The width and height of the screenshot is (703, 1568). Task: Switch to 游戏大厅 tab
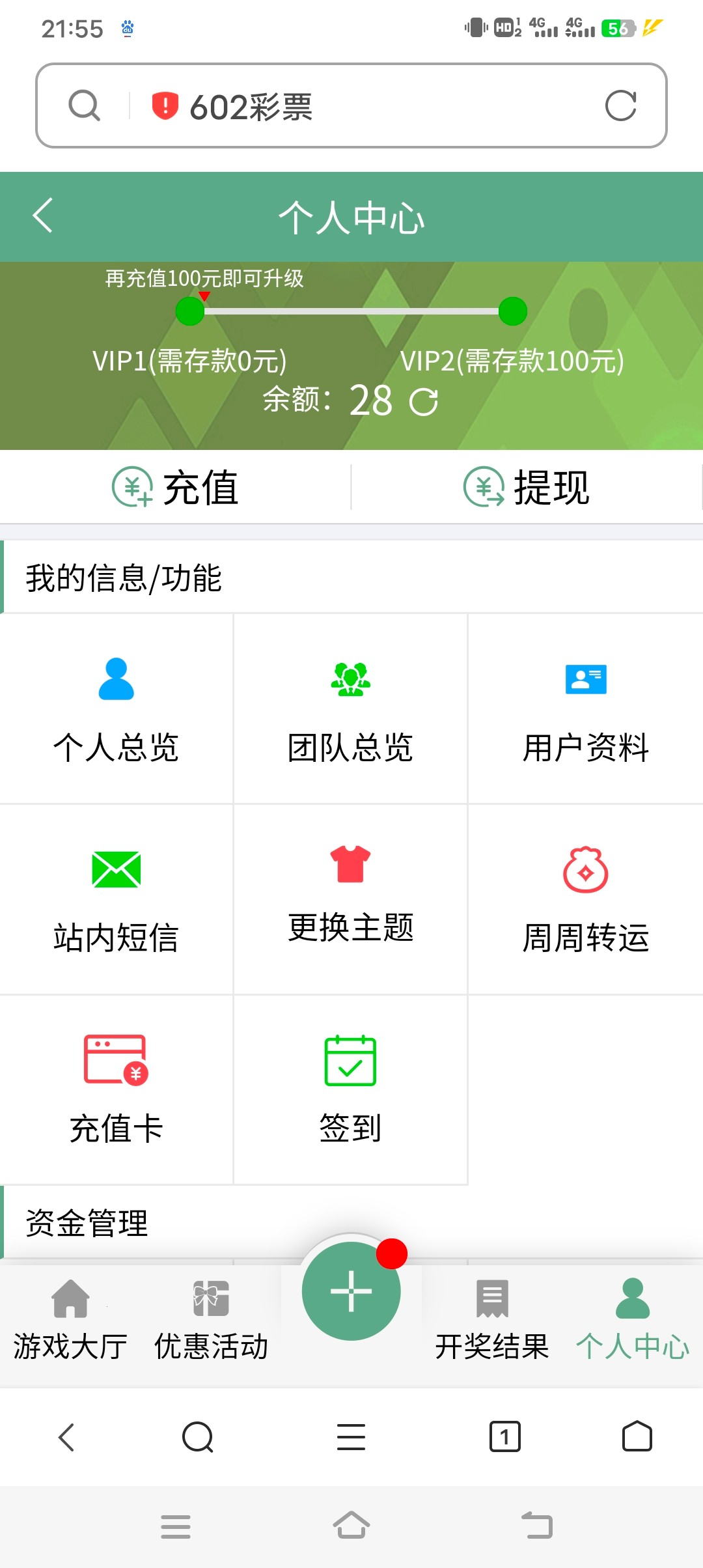[70, 1319]
